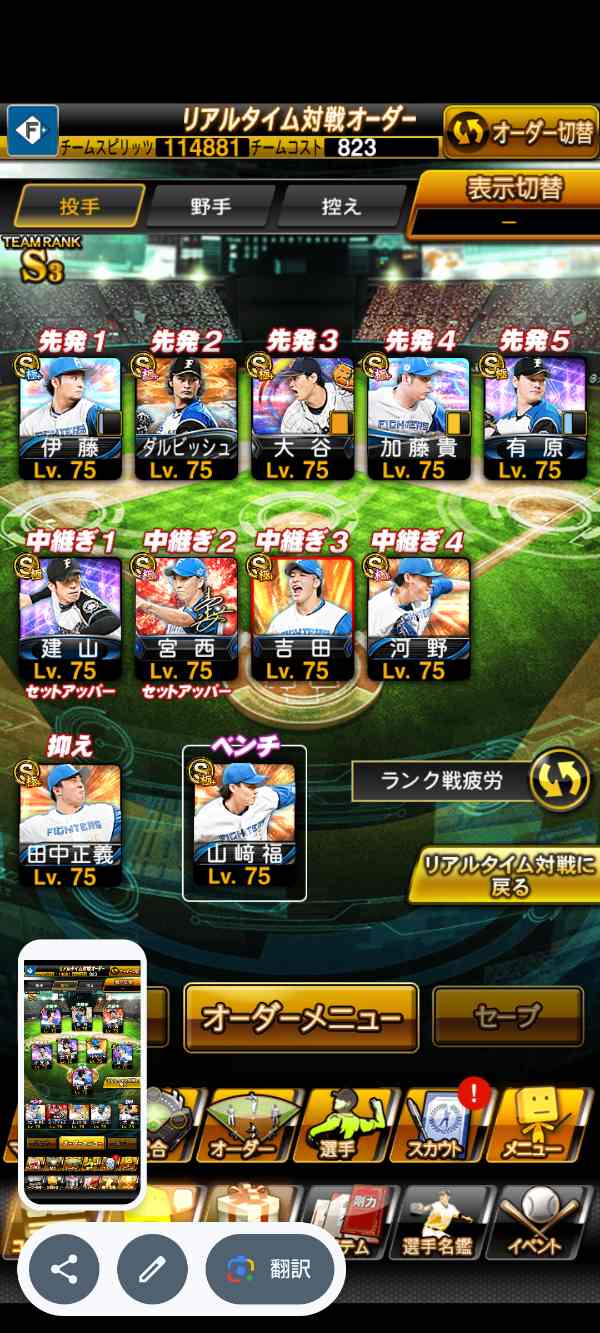Share the screenshot

coord(64,1270)
